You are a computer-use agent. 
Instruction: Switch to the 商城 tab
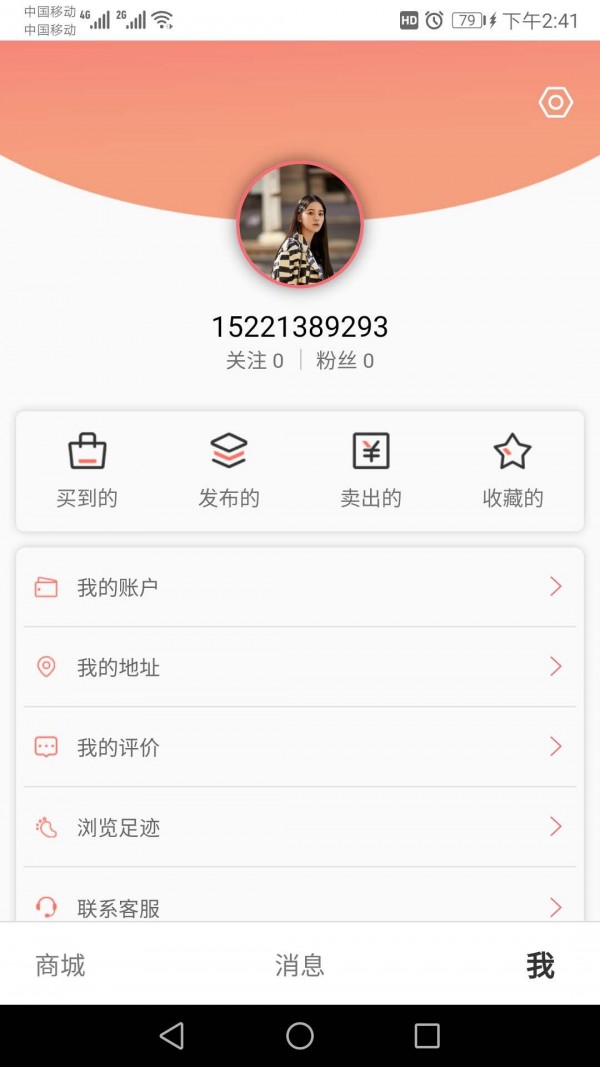61,965
